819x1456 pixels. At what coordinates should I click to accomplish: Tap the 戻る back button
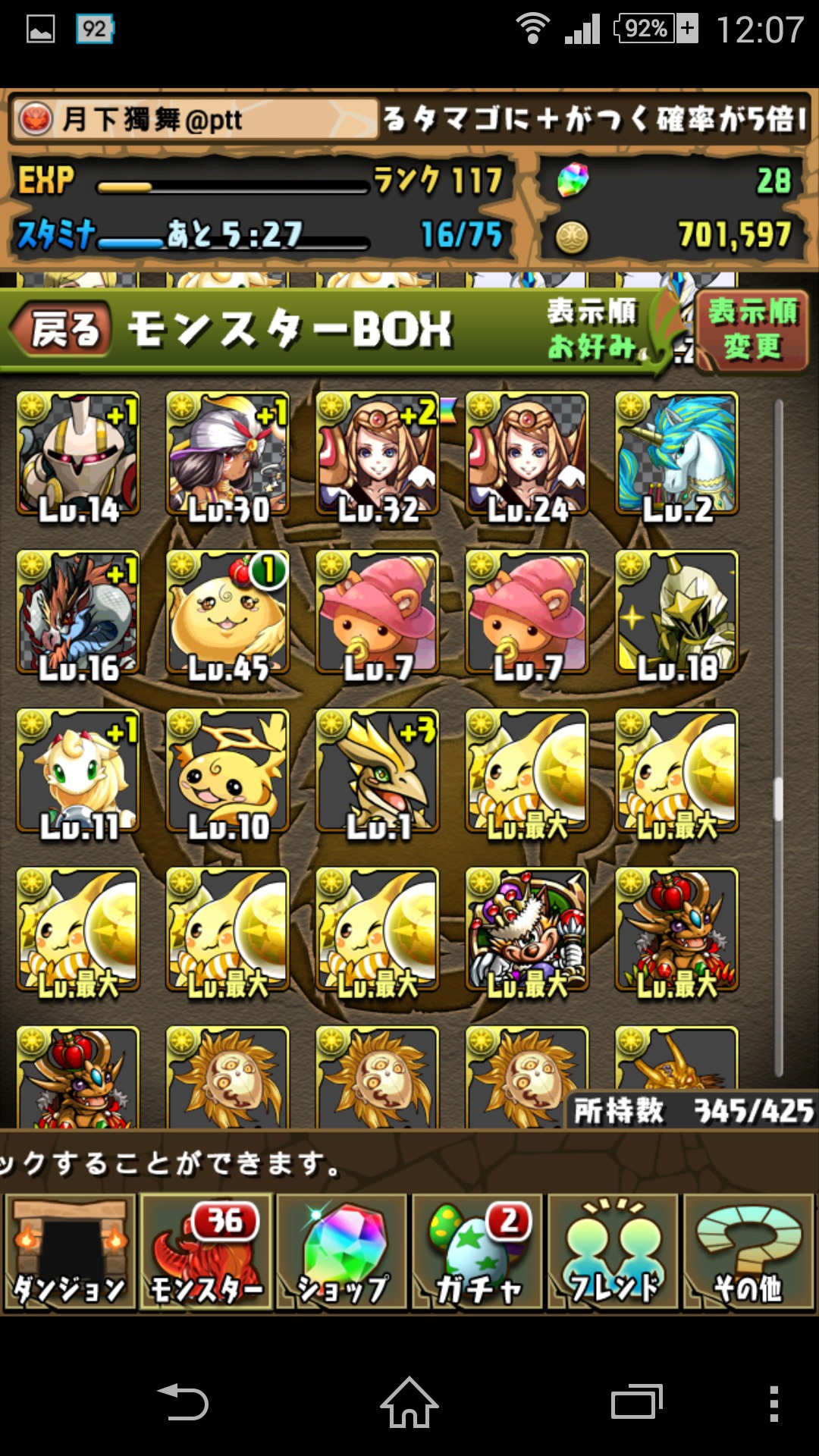(x=62, y=330)
